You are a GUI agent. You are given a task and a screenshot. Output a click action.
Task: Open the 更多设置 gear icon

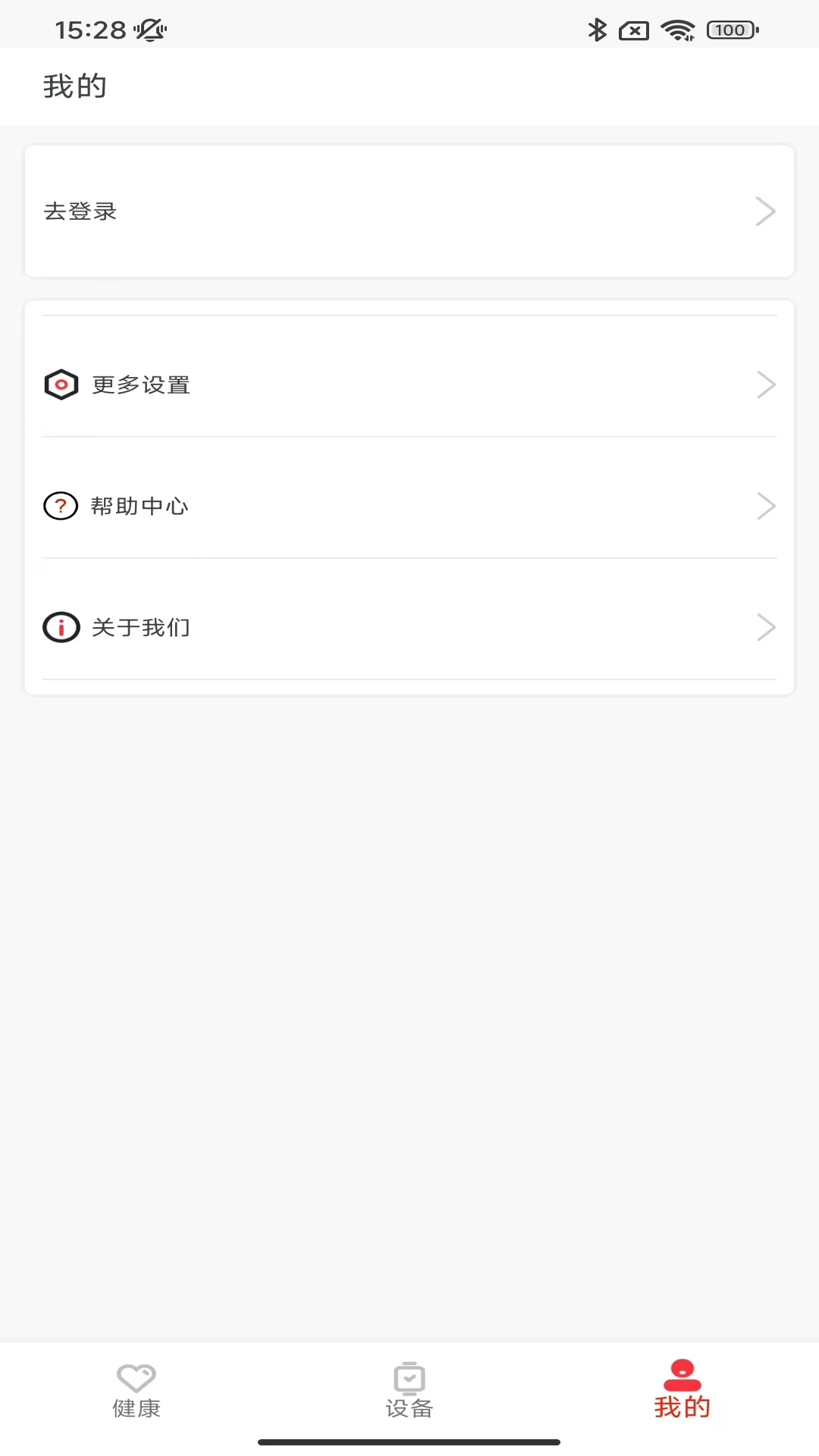pos(61,384)
